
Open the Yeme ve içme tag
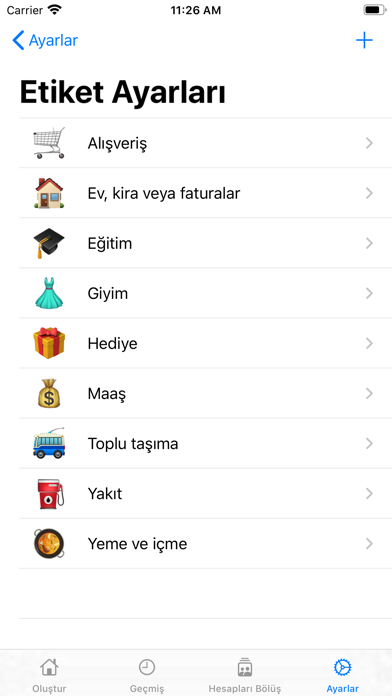click(206, 544)
